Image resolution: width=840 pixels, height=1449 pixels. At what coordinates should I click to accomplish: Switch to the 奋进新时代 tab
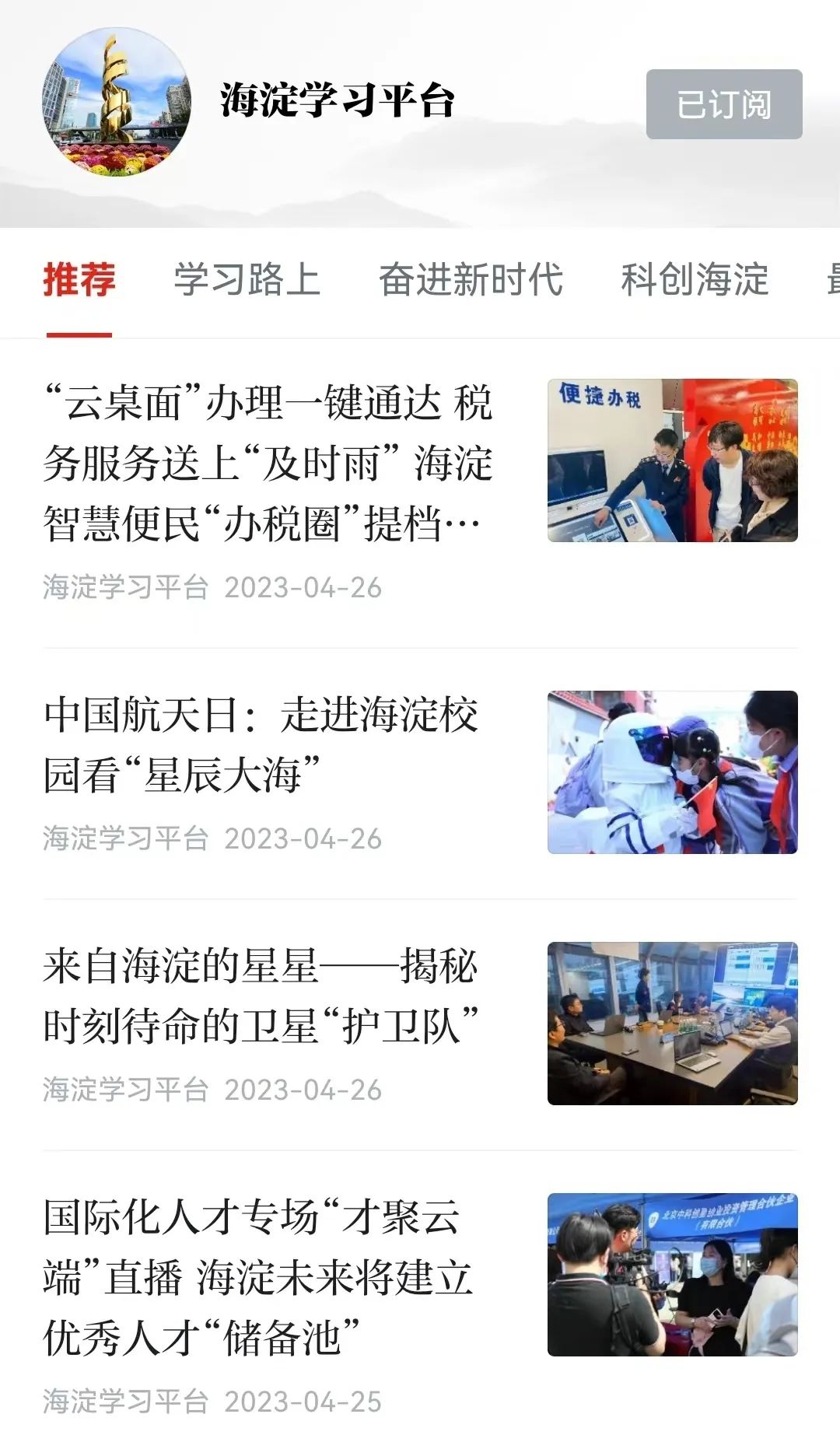click(471, 279)
